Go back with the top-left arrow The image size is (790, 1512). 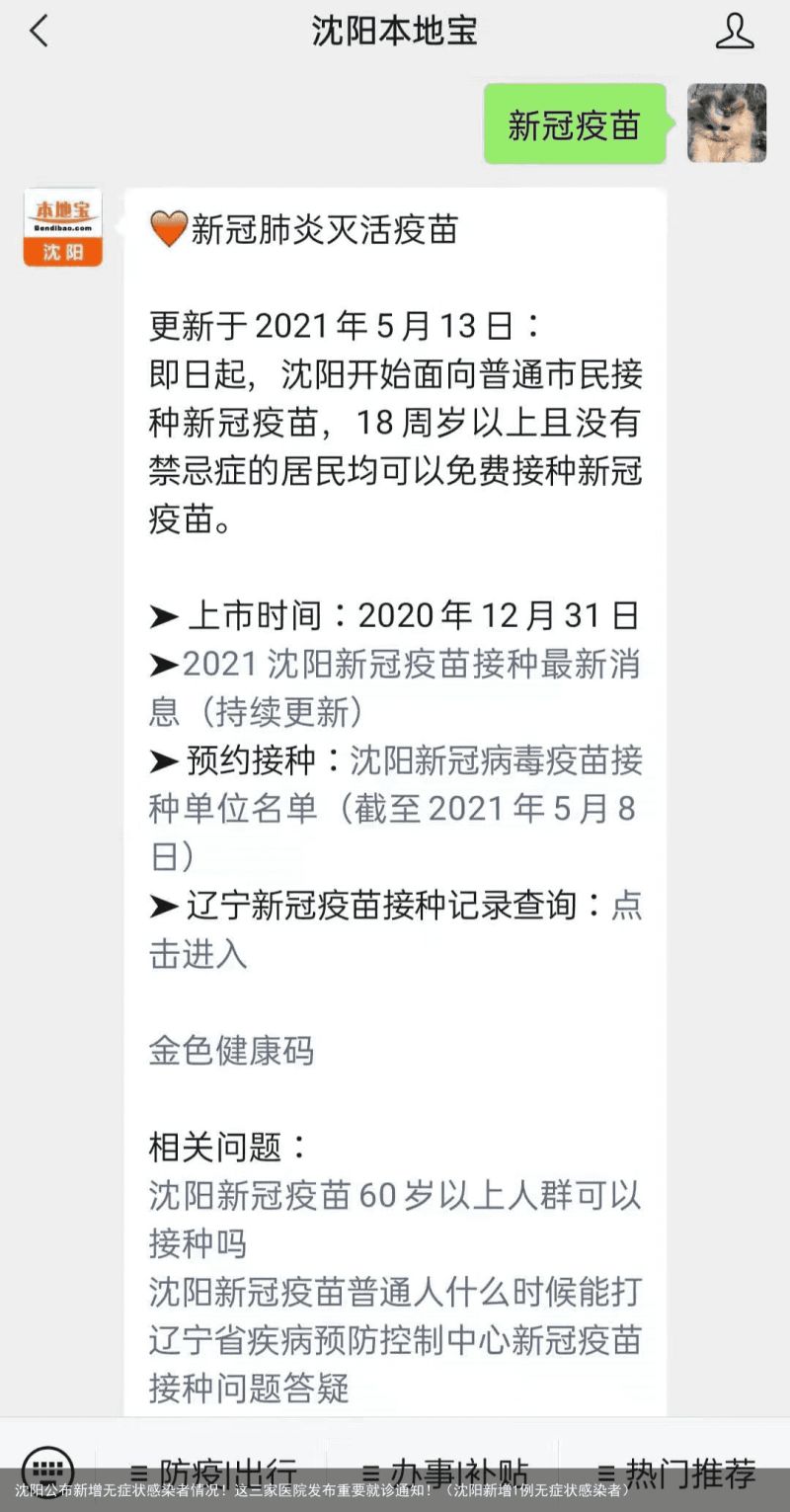(39, 32)
